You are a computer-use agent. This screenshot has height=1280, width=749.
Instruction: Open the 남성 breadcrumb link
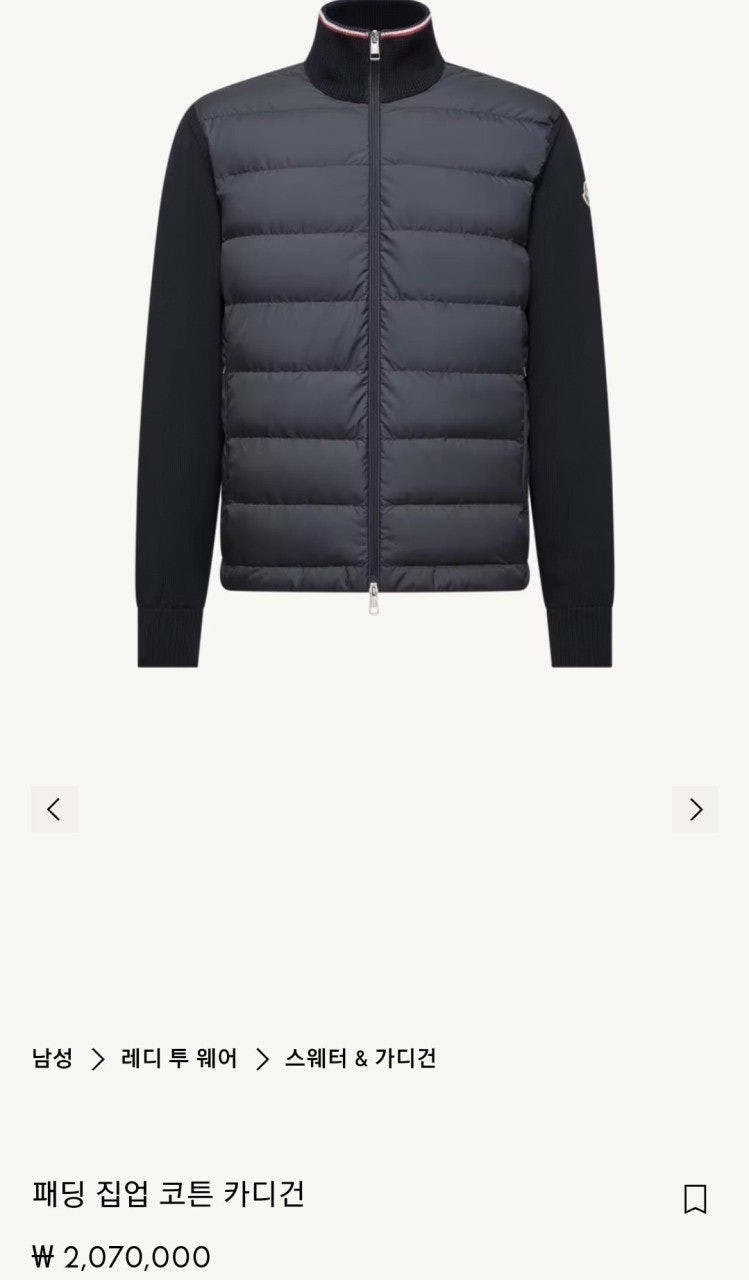click(x=52, y=1058)
